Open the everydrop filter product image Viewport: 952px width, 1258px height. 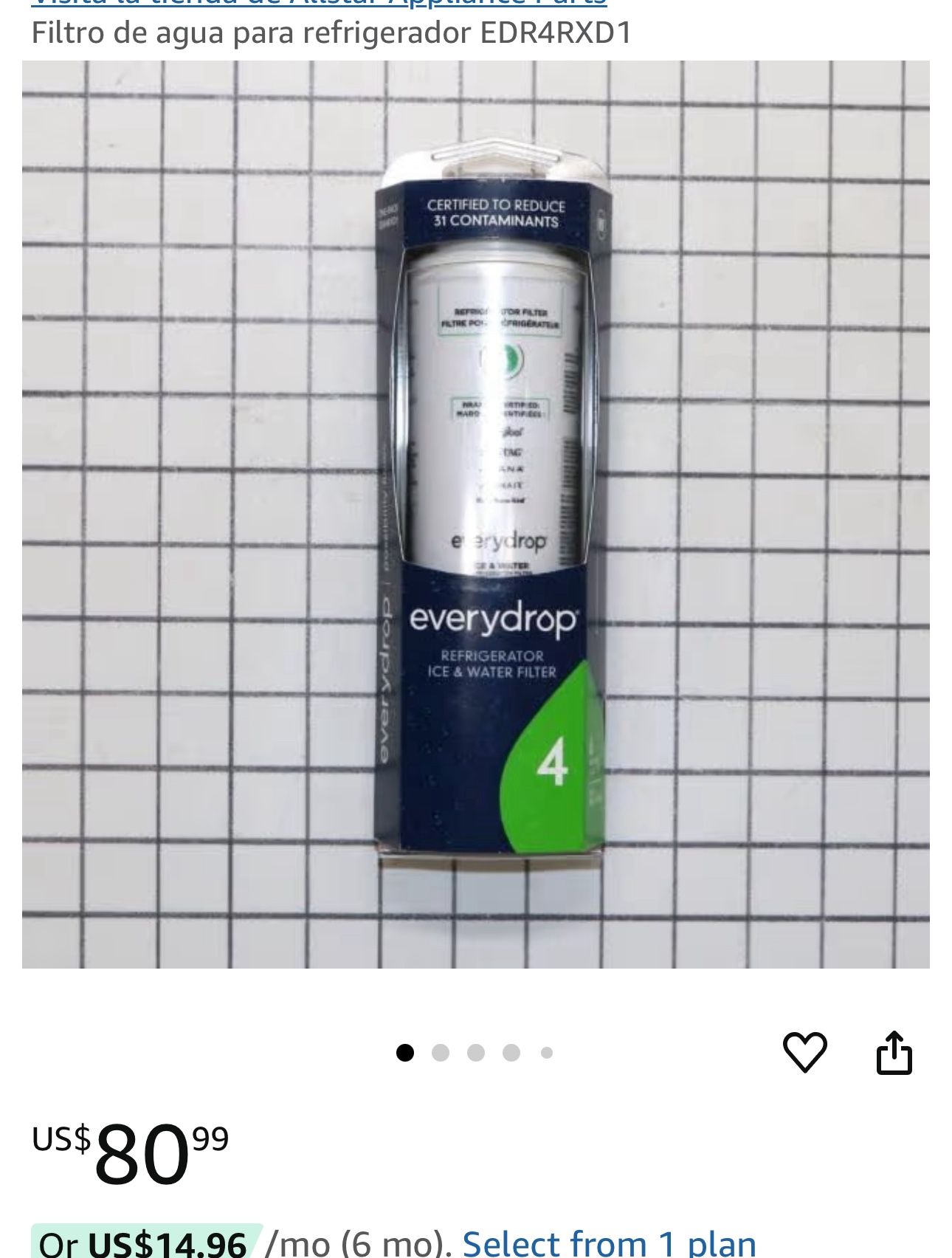coord(476,514)
